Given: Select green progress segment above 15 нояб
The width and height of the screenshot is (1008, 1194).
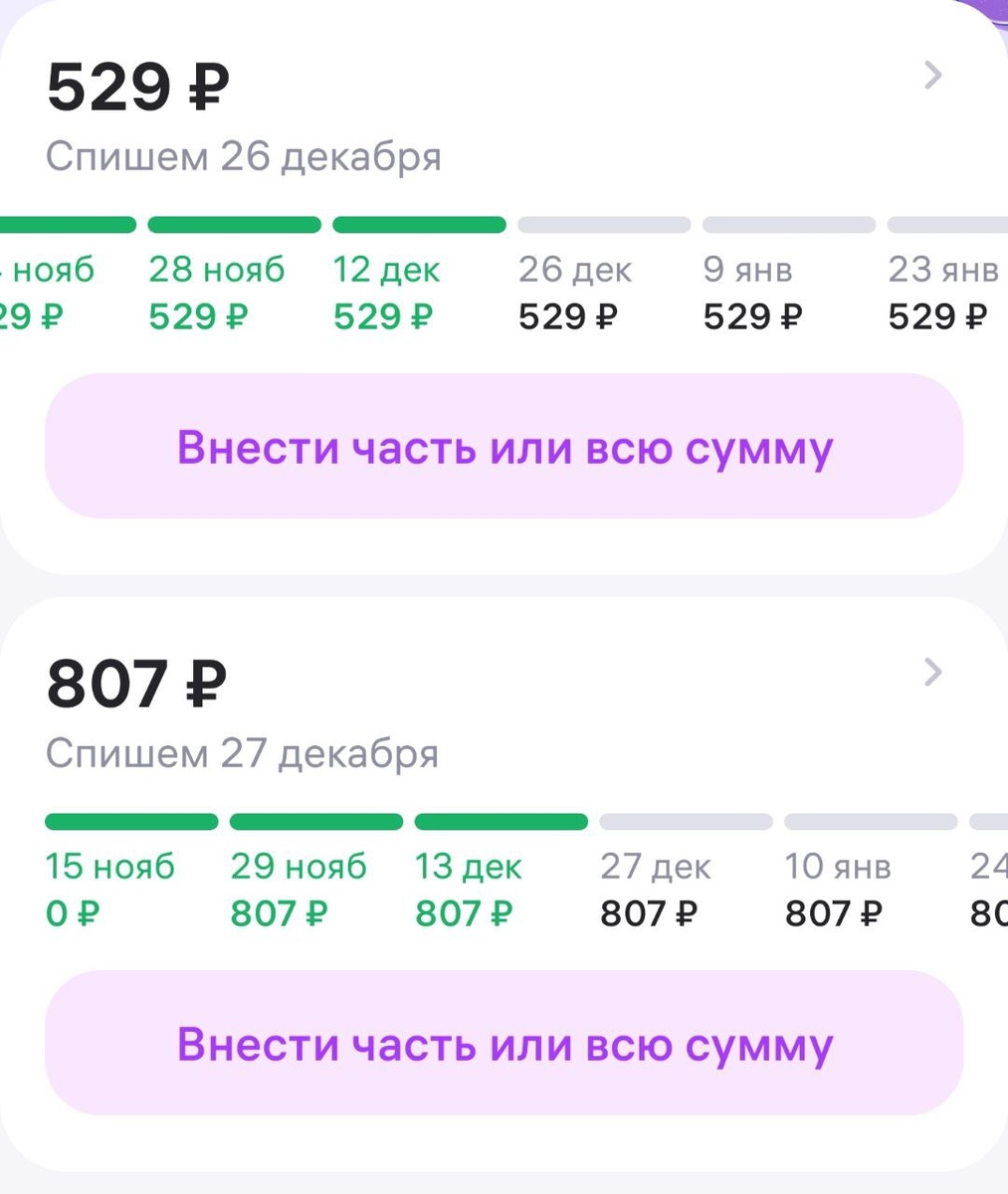Looking at the screenshot, I should 131,821.
